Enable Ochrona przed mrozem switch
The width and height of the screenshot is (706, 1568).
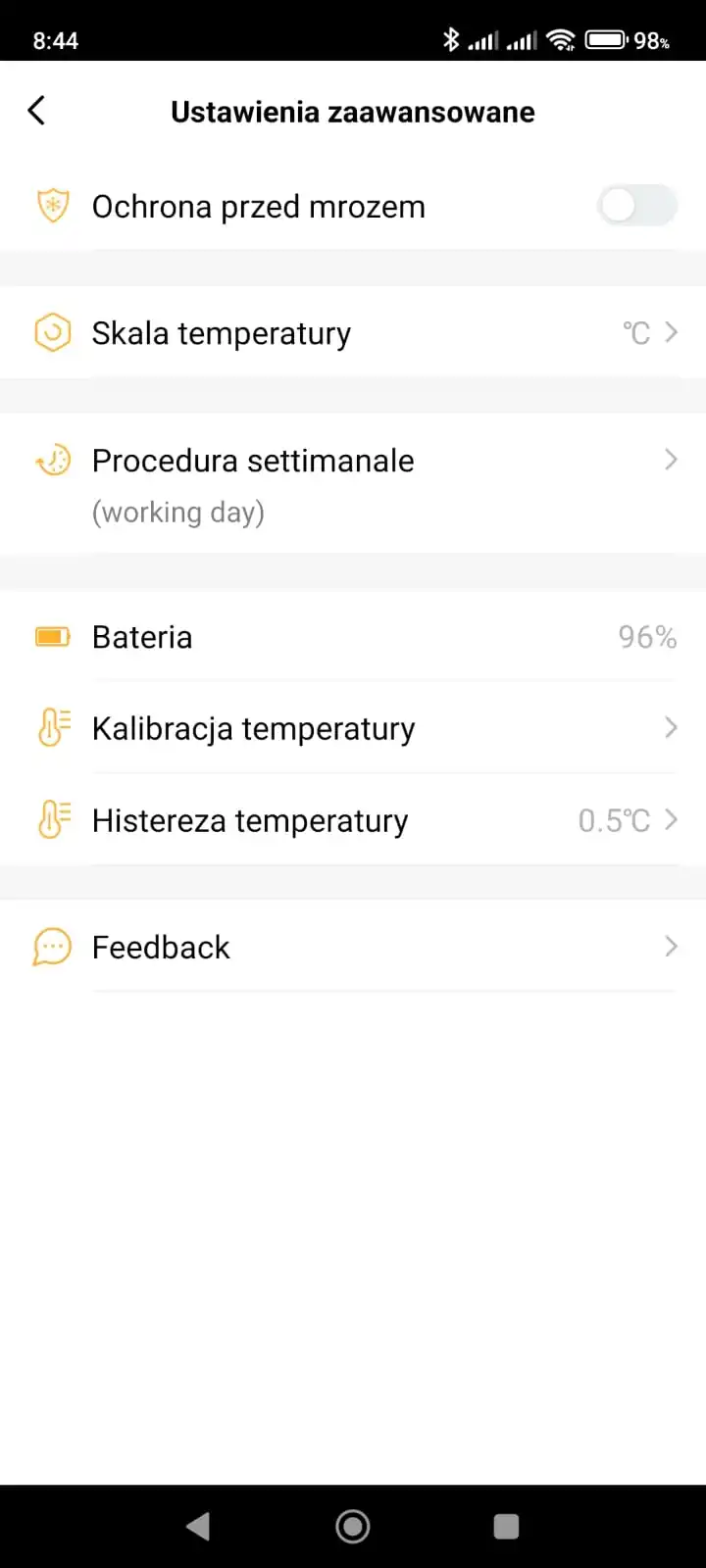tap(637, 206)
